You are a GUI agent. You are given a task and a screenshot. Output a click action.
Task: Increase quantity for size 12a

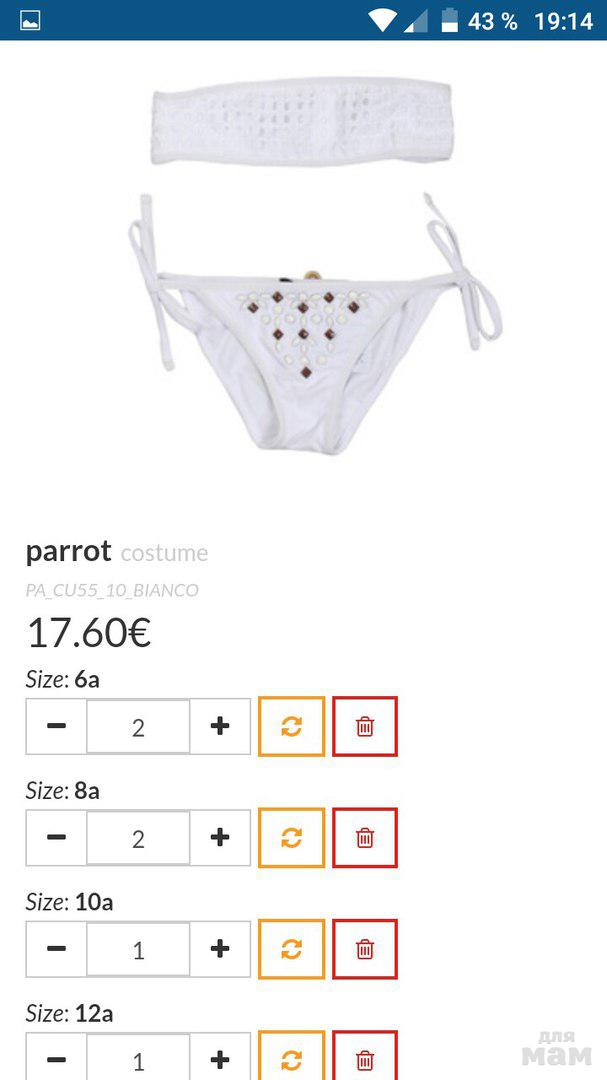pos(220,1059)
